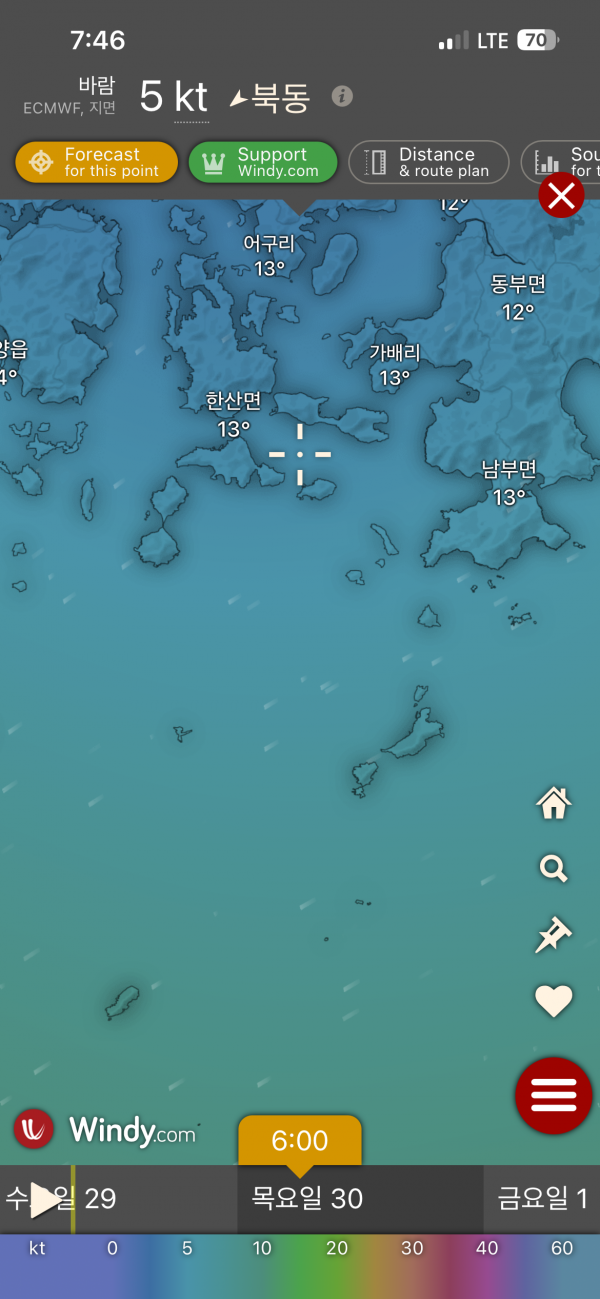Tap the Support Windy.com button
The width and height of the screenshot is (600, 1299).
[x=263, y=162]
